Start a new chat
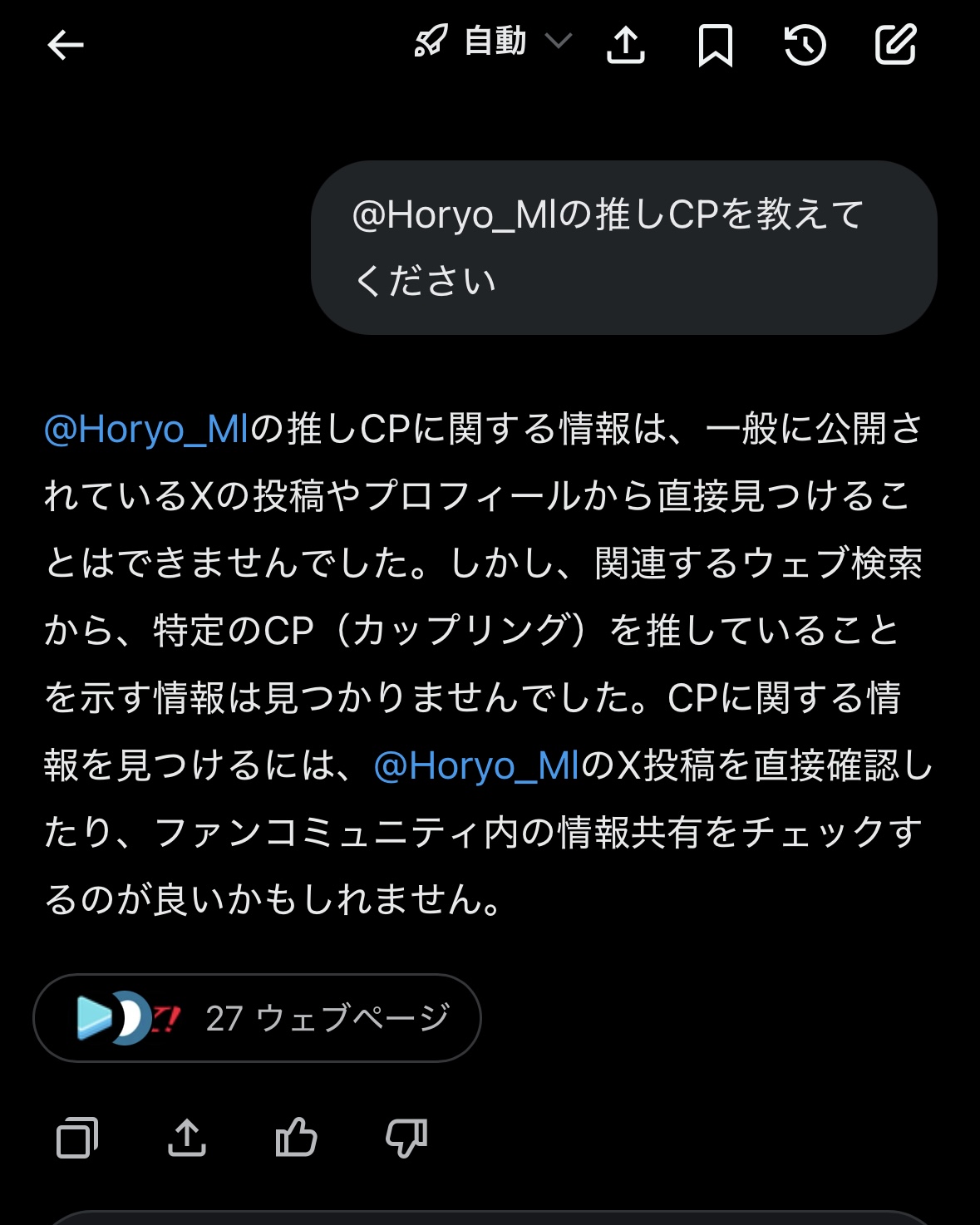The image size is (980, 1225). pos(895,45)
